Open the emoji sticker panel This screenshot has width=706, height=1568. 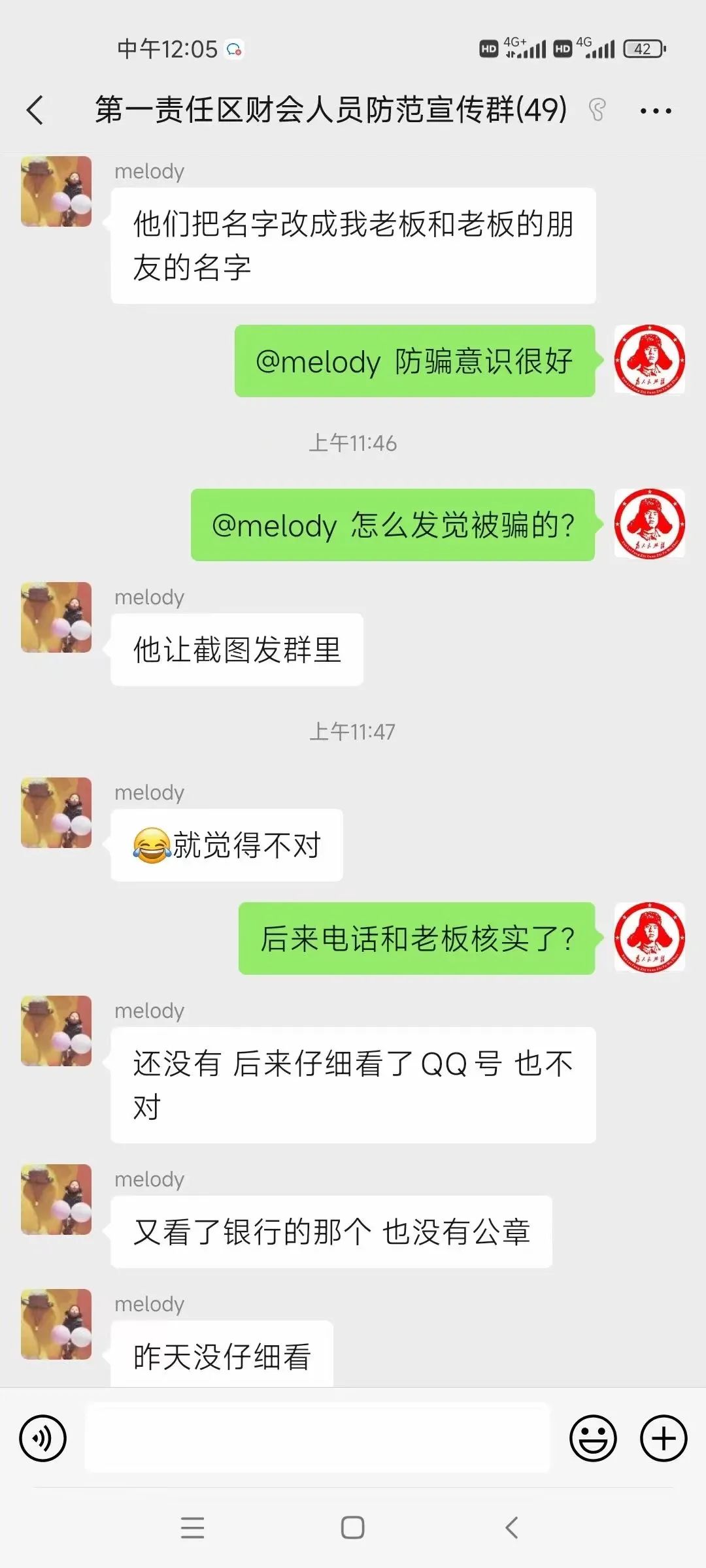pyautogui.click(x=593, y=1439)
